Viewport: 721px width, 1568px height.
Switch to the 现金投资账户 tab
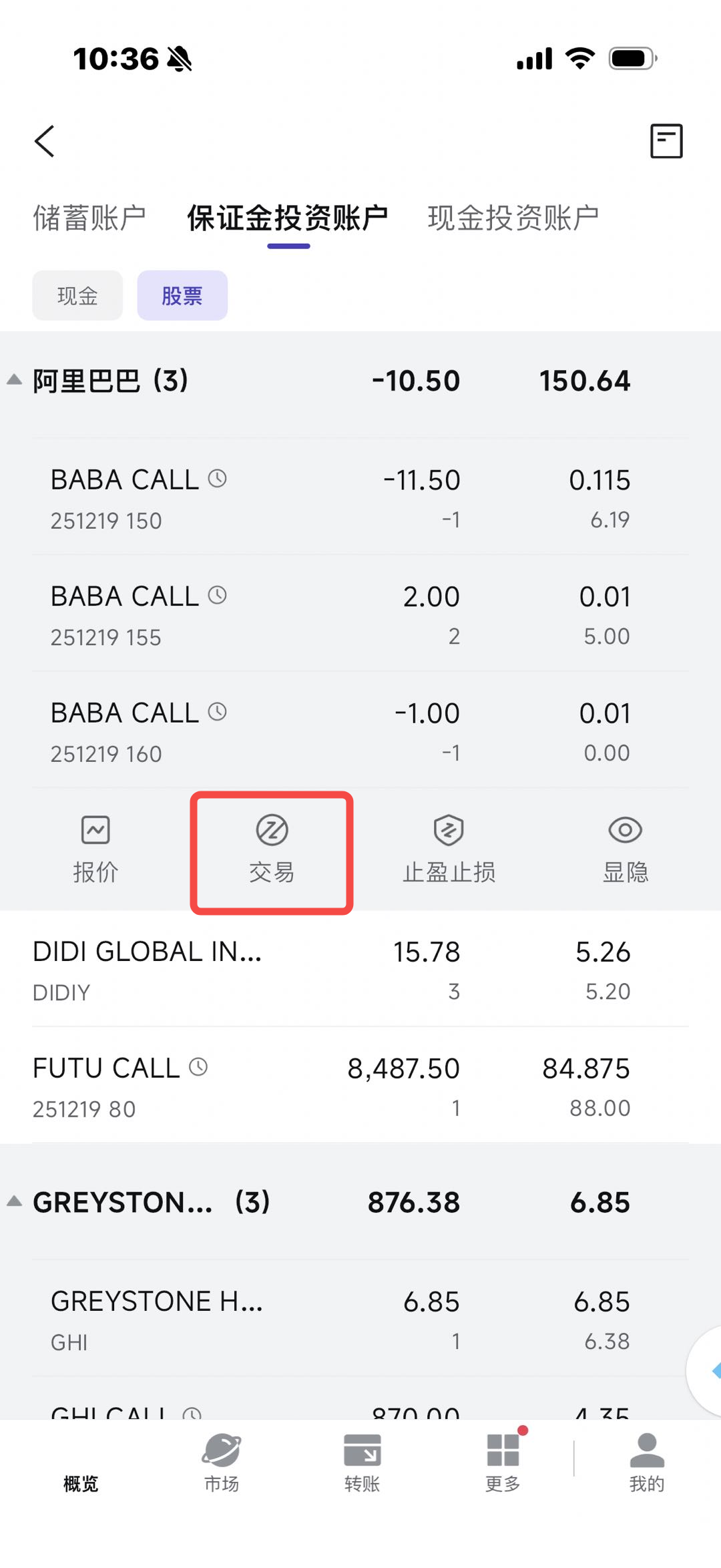(x=513, y=218)
